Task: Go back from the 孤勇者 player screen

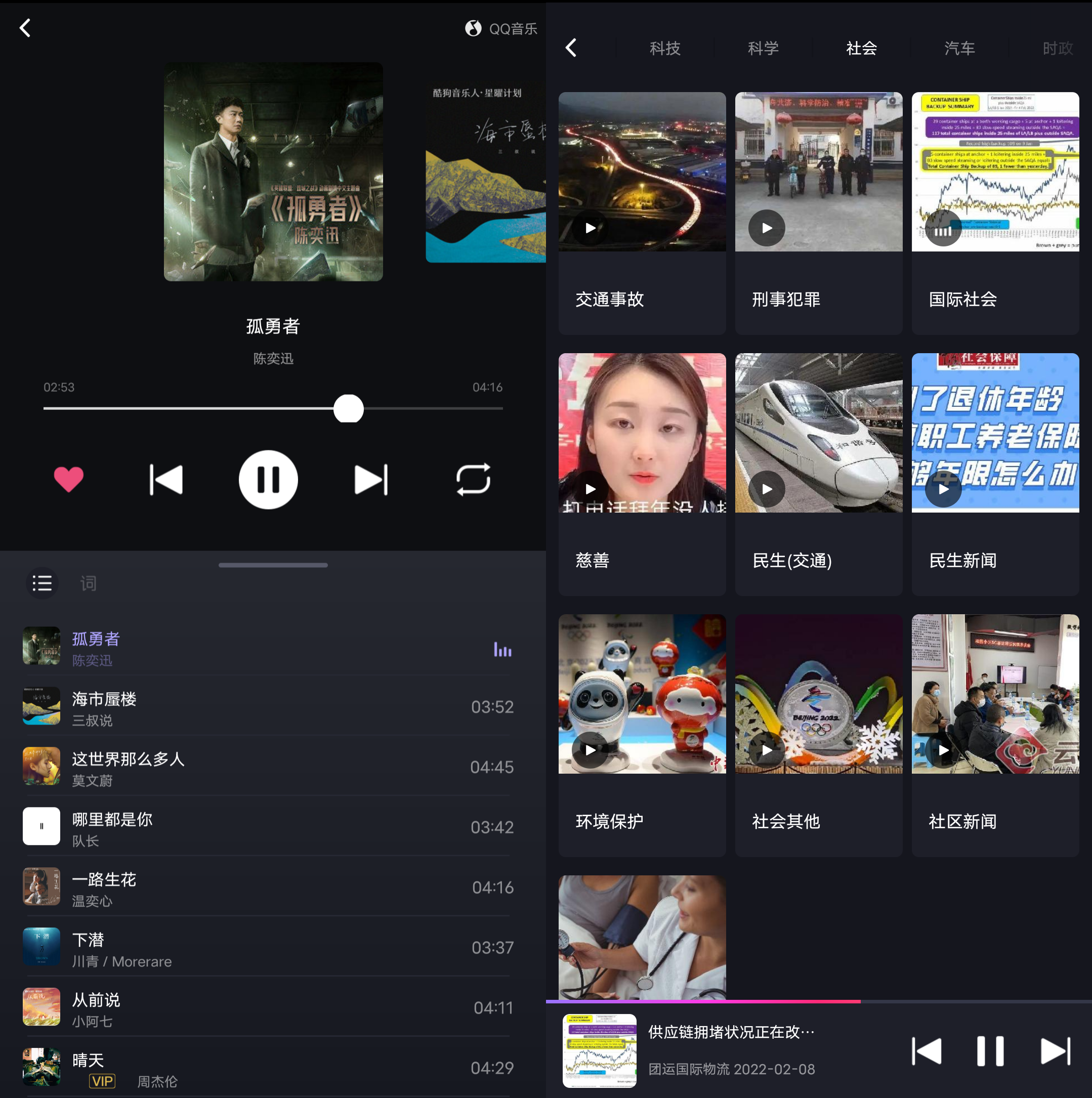Action: pos(25,28)
